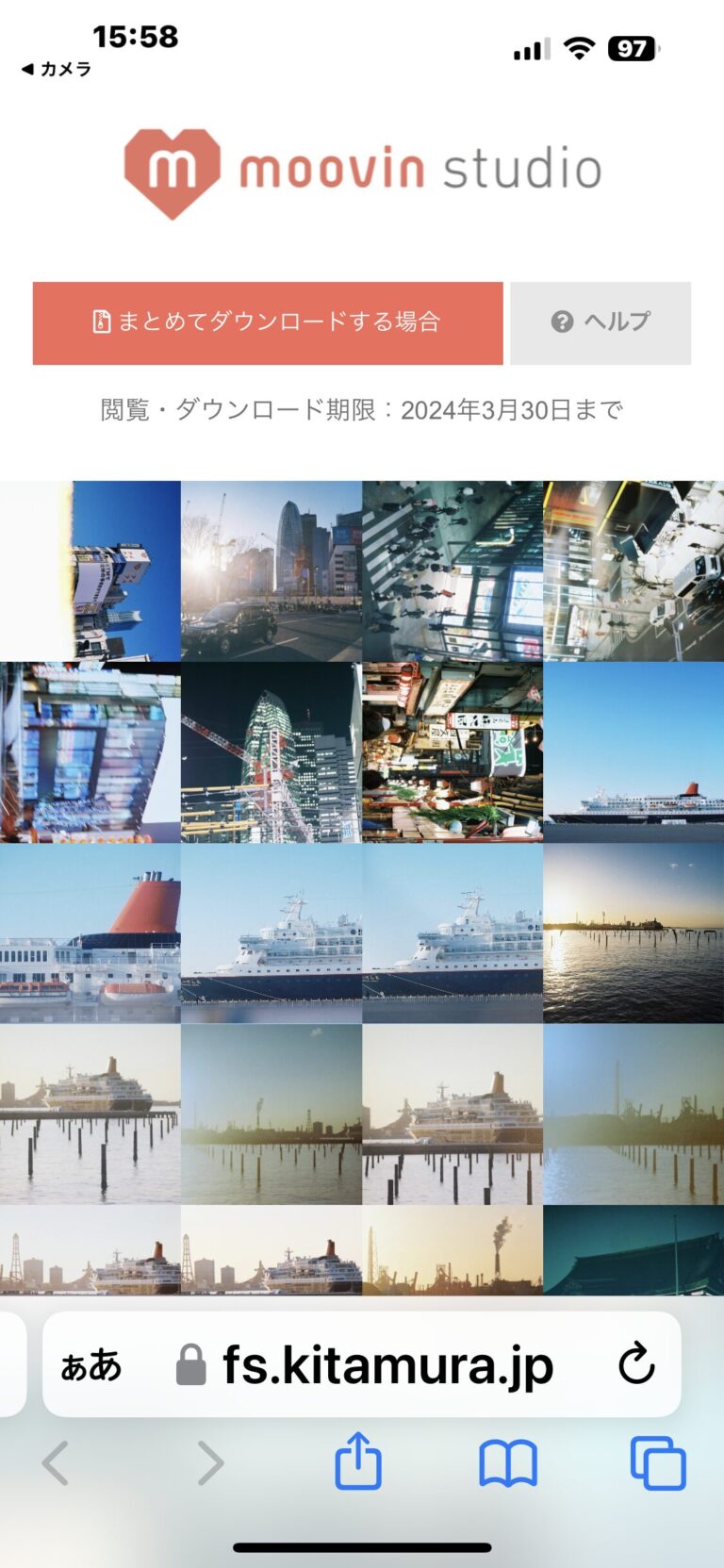Show all open tabs

(657, 1463)
